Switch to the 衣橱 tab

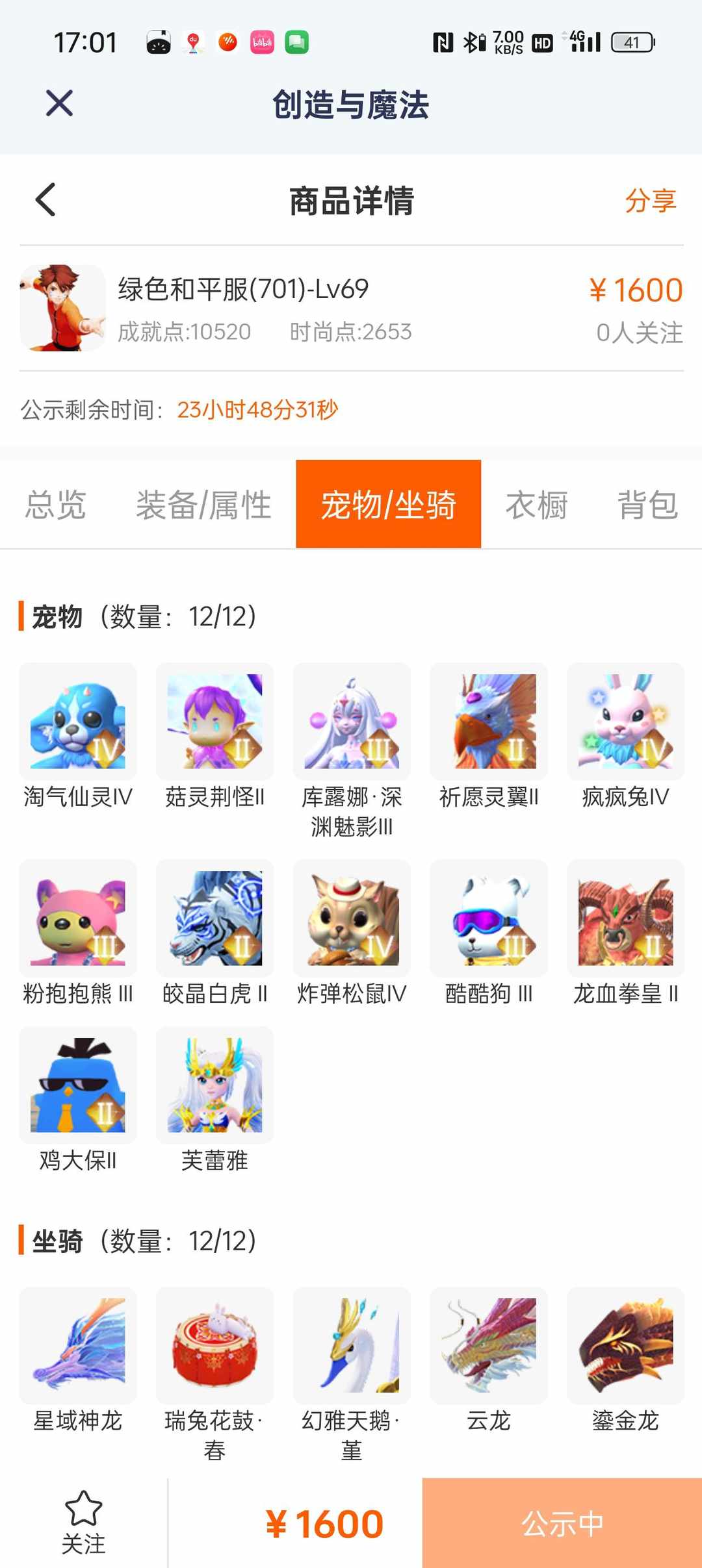click(537, 505)
